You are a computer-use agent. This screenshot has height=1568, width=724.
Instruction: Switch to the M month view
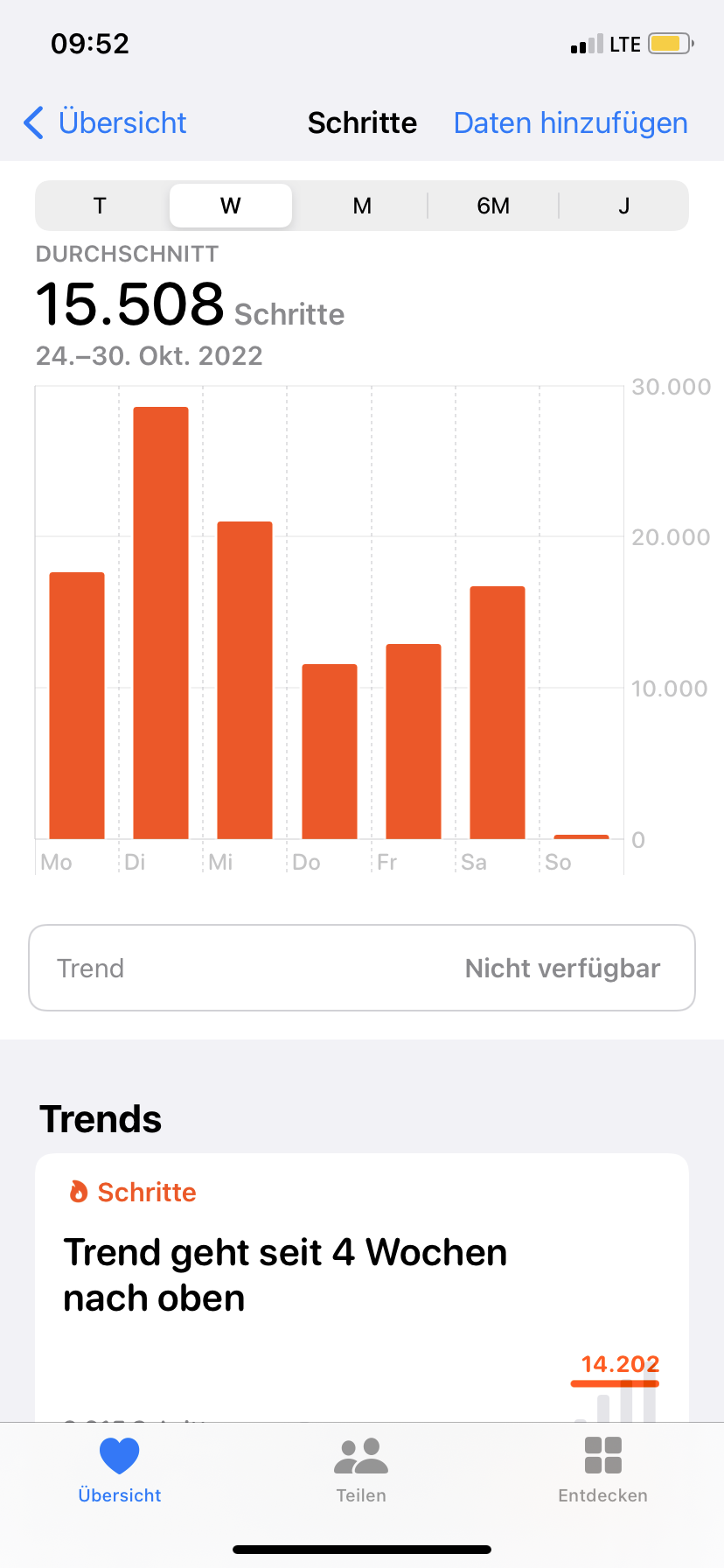[x=362, y=206]
